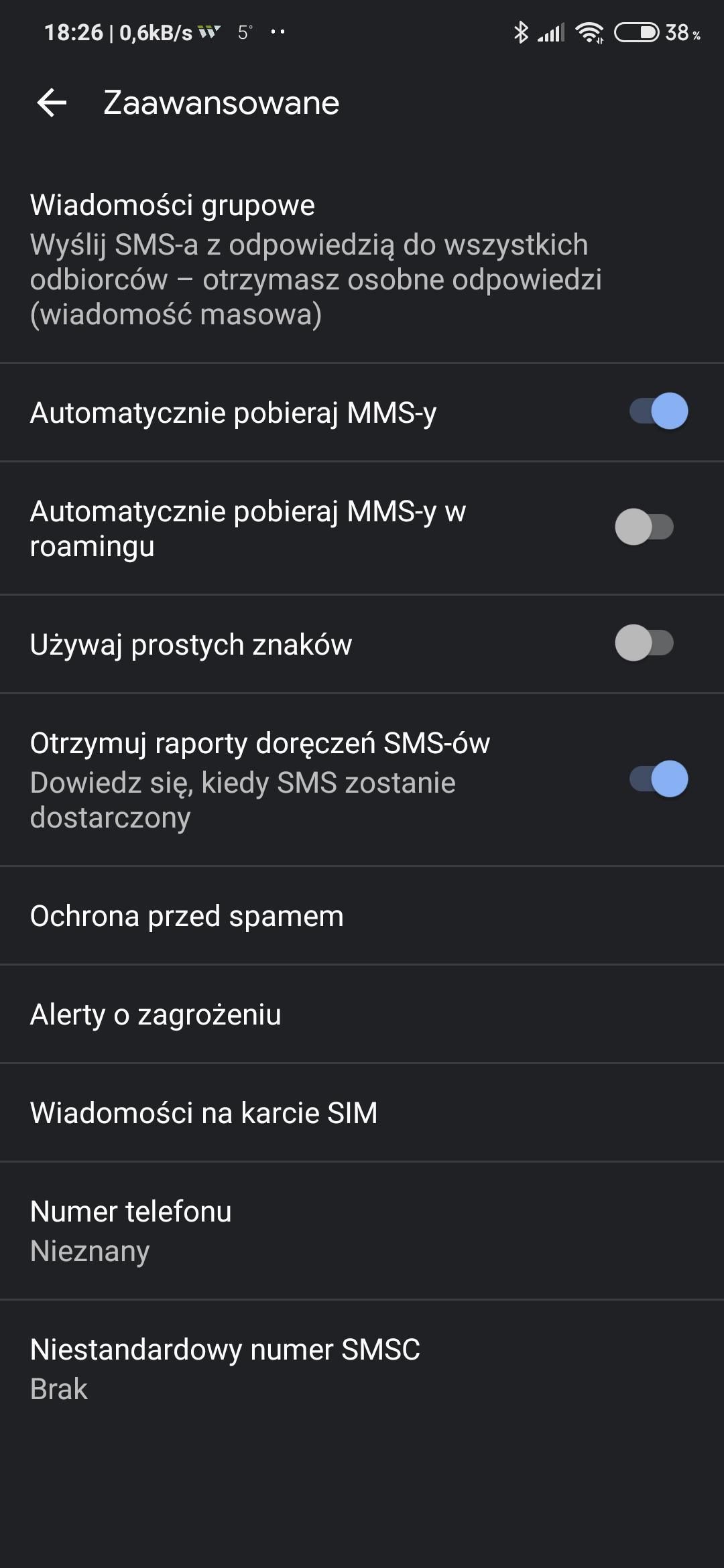Screen dimensions: 724x1568
Task: Go back from Zaawansowane settings
Action: point(52,103)
